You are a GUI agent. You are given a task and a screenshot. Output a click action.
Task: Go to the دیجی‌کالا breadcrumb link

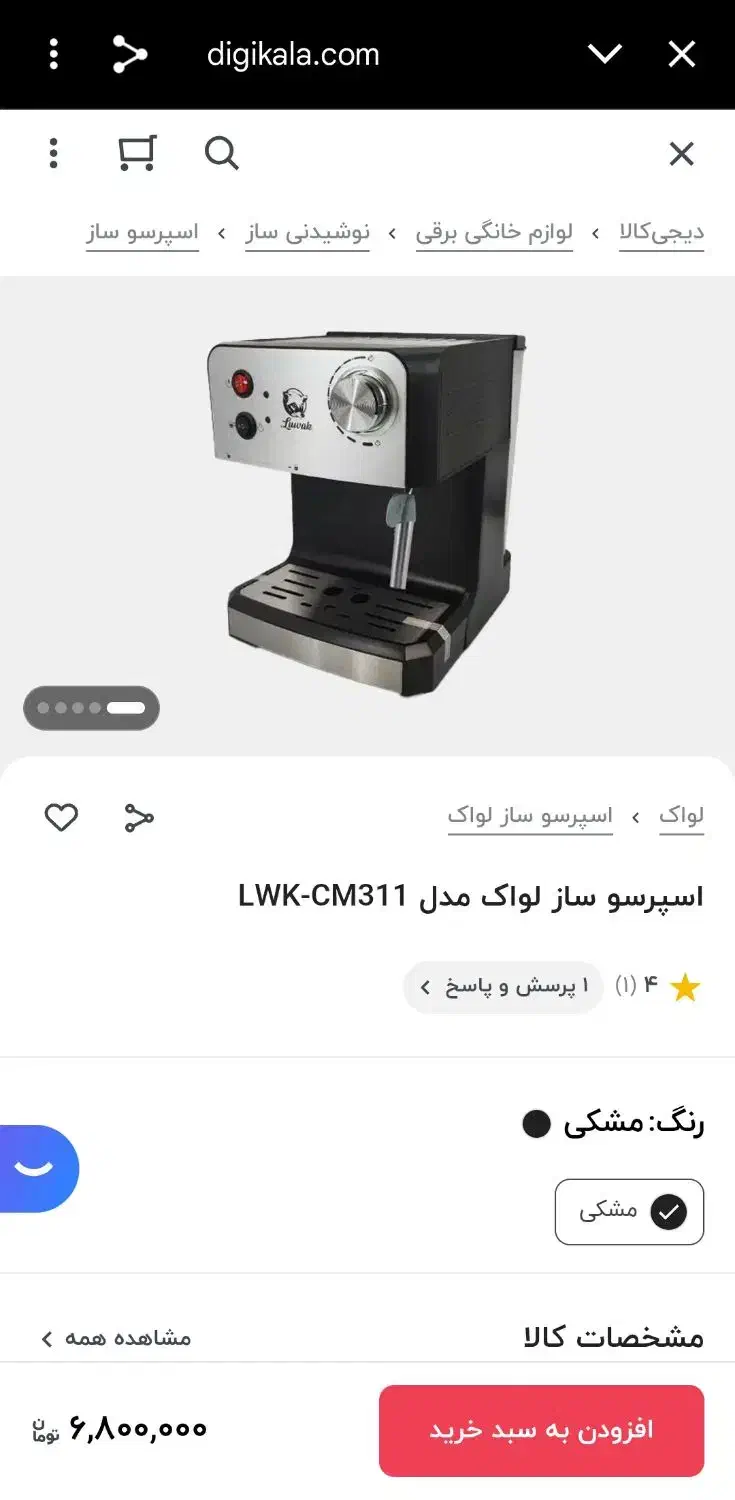[662, 233]
